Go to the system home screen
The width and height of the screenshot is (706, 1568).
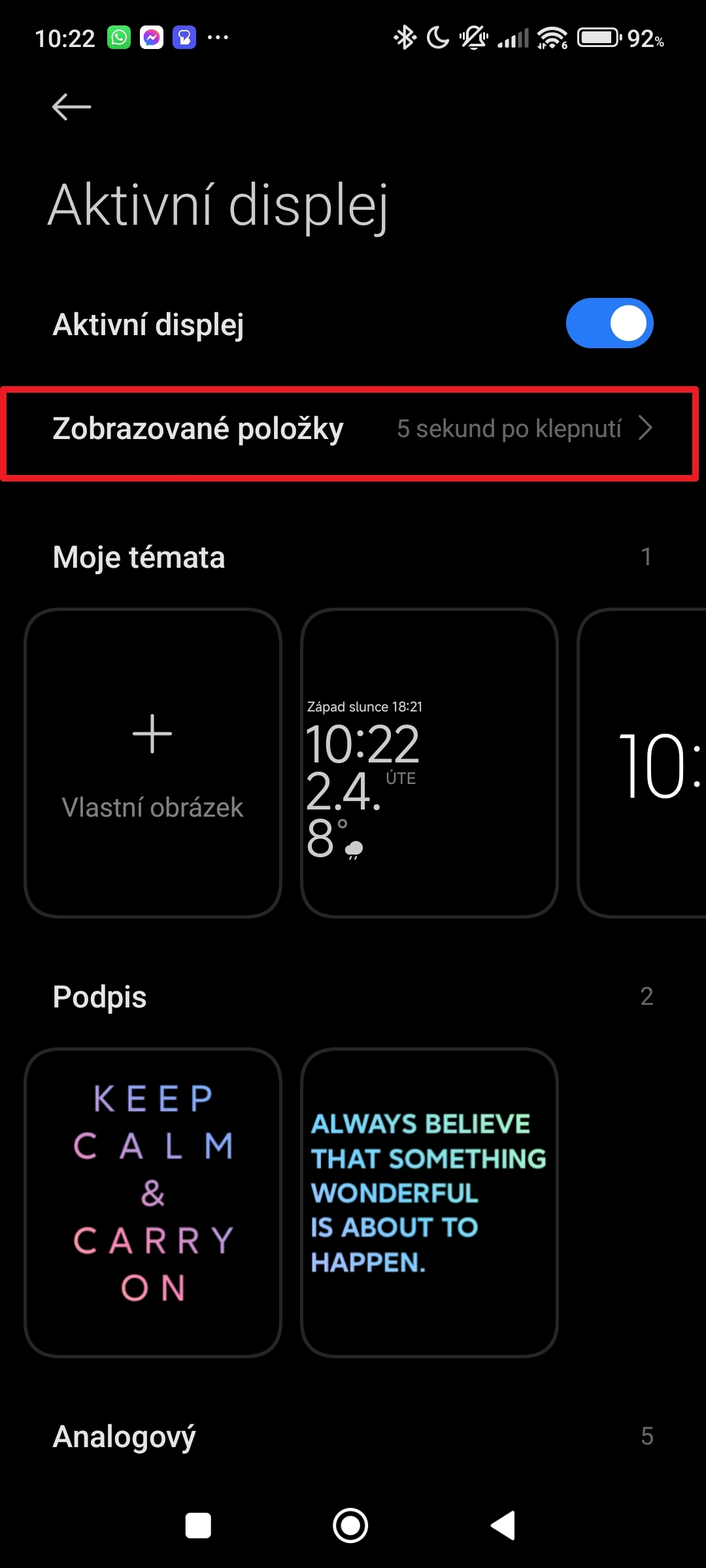tap(350, 1526)
